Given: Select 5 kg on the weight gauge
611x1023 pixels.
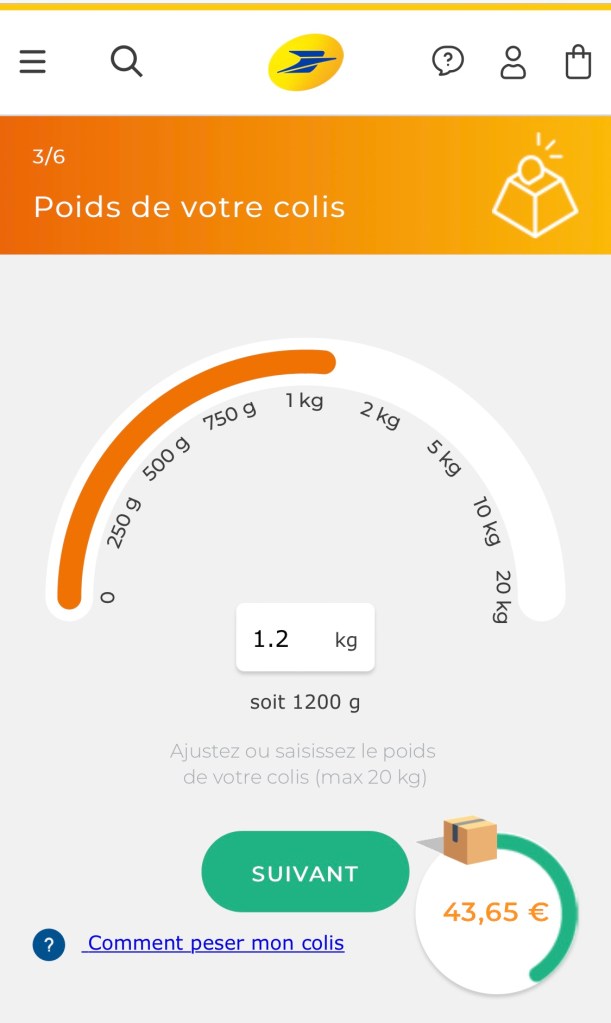Looking at the screenshot, I should (x=443, y=458).
